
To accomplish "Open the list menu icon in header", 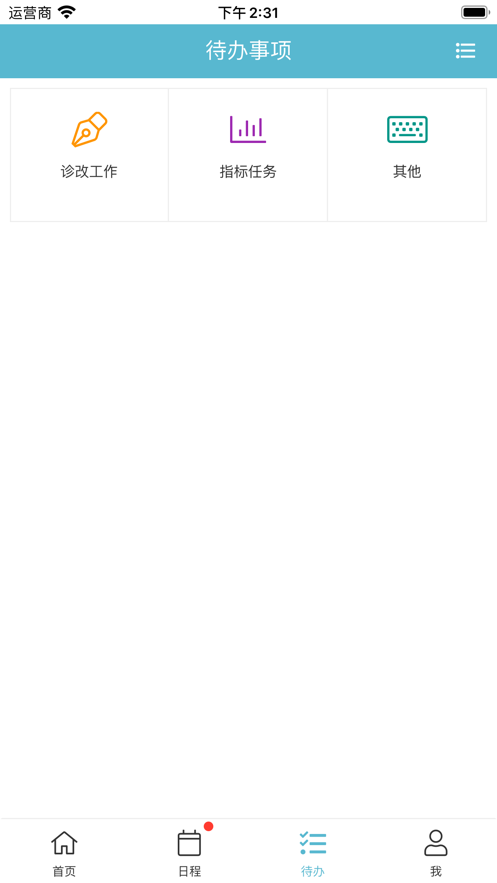I will [x=465, y=51].
